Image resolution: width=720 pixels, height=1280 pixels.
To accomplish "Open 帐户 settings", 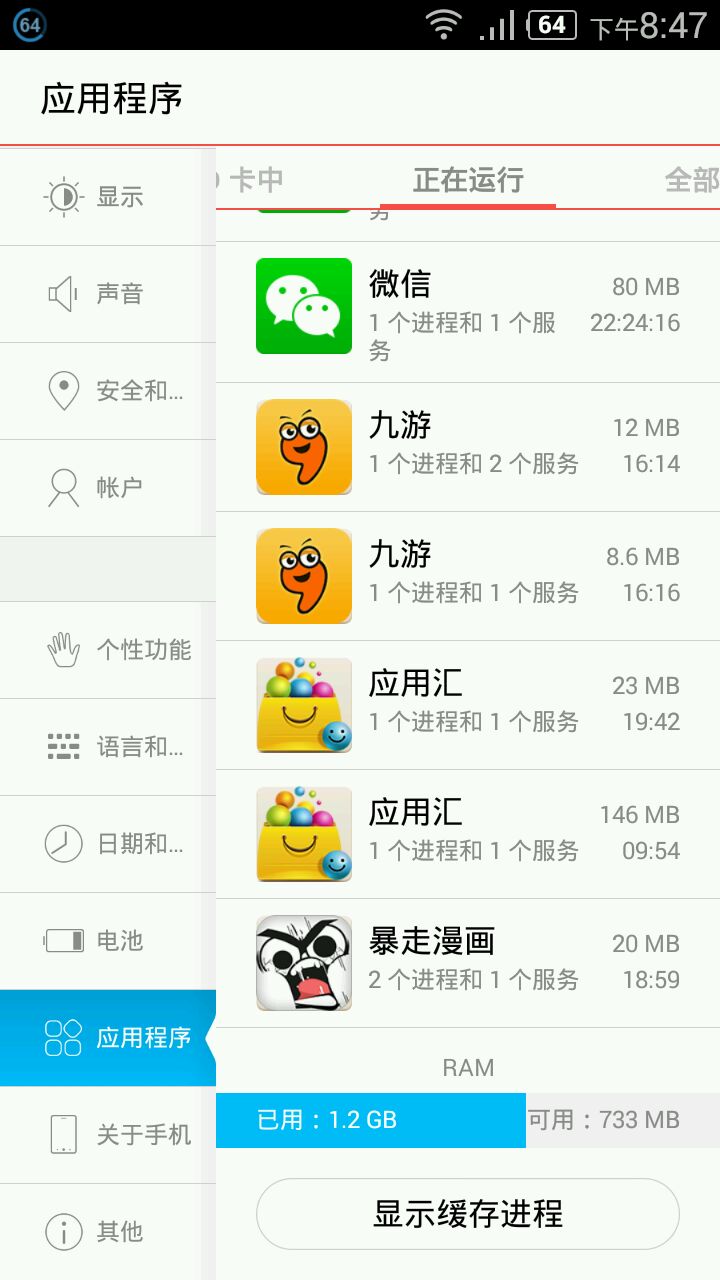I will (107, 488).
